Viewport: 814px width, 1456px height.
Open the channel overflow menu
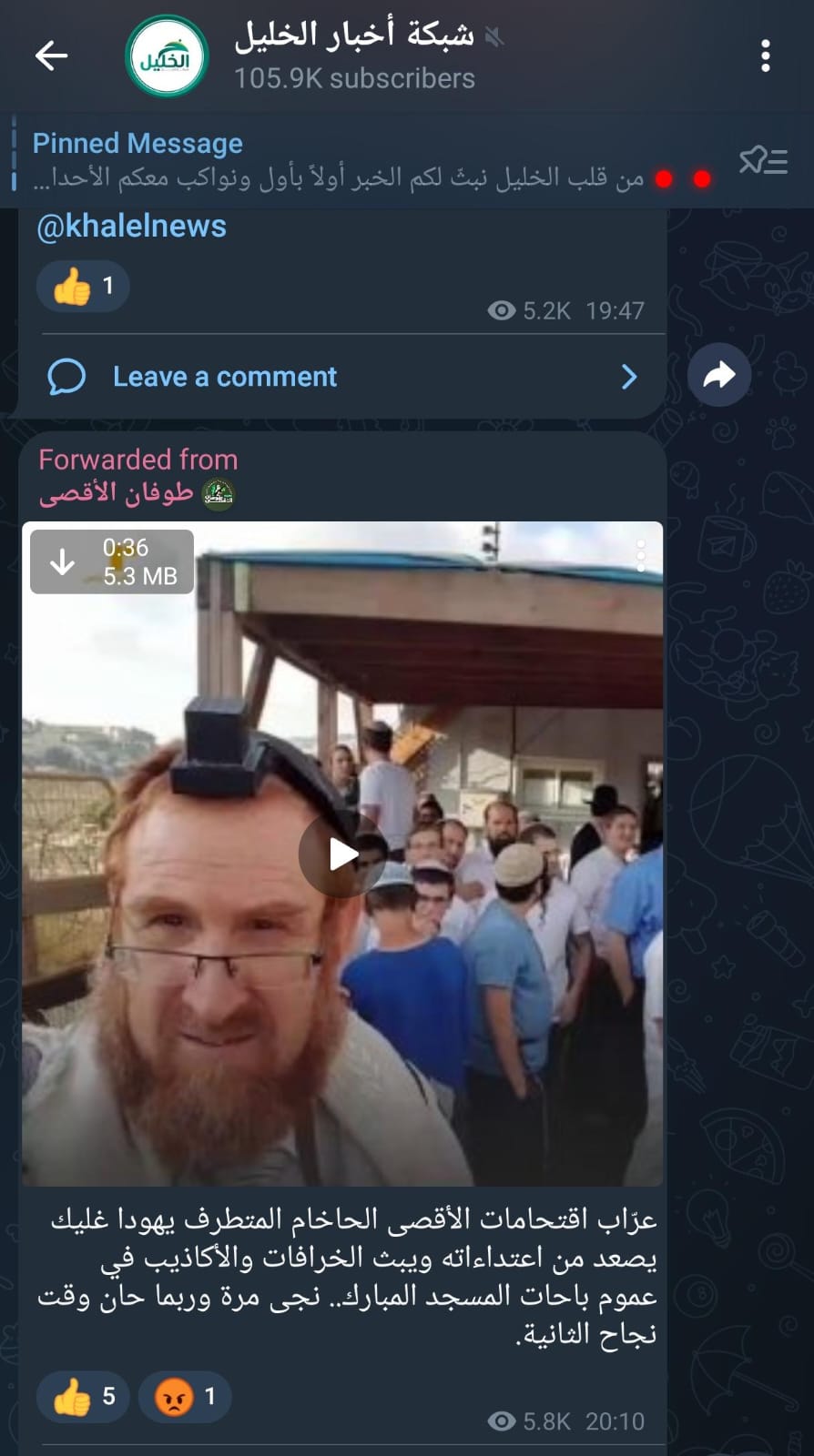[x=765, y=56]
